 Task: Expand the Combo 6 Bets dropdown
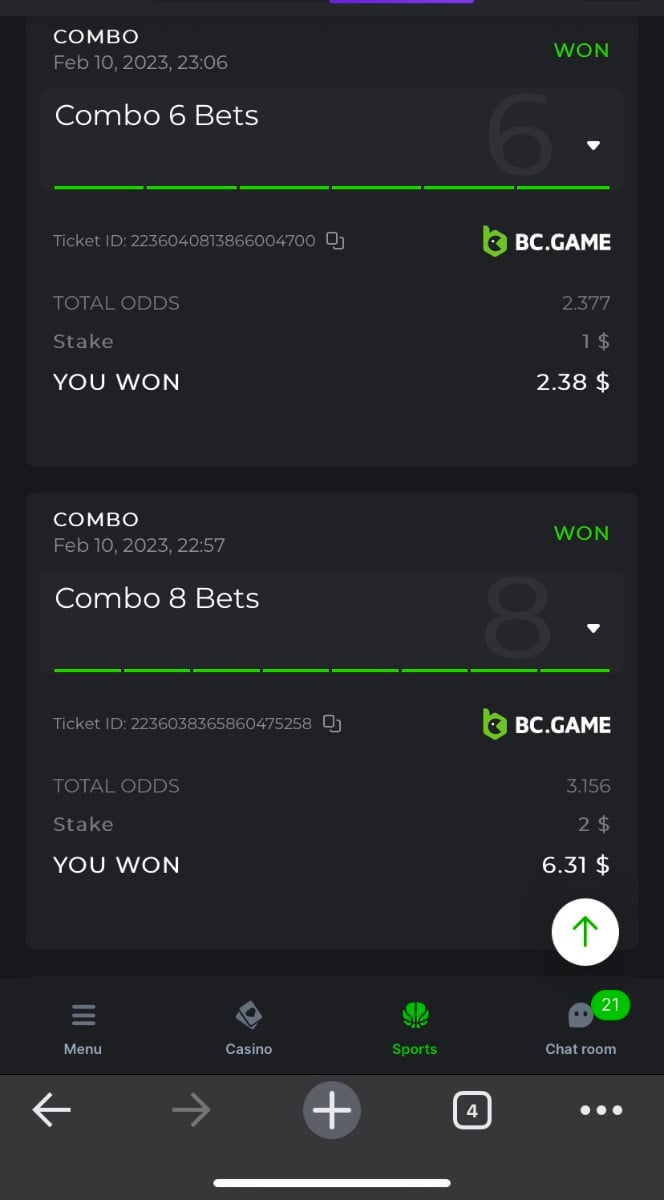pos(593,146)
